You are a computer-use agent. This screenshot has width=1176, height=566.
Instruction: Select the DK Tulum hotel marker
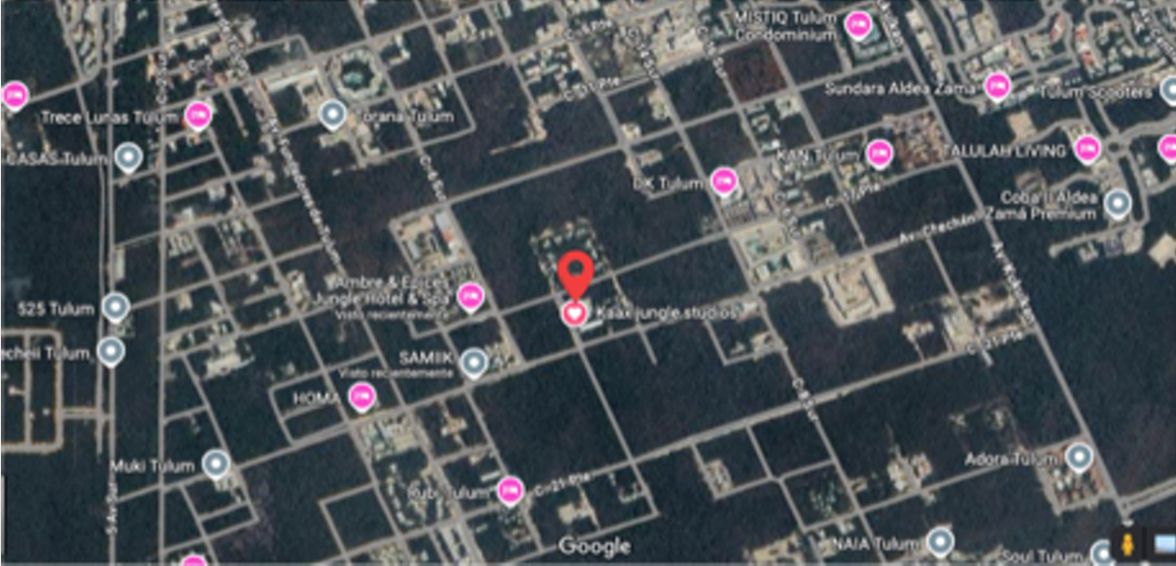pyautogui.click(x=724, y=182)
